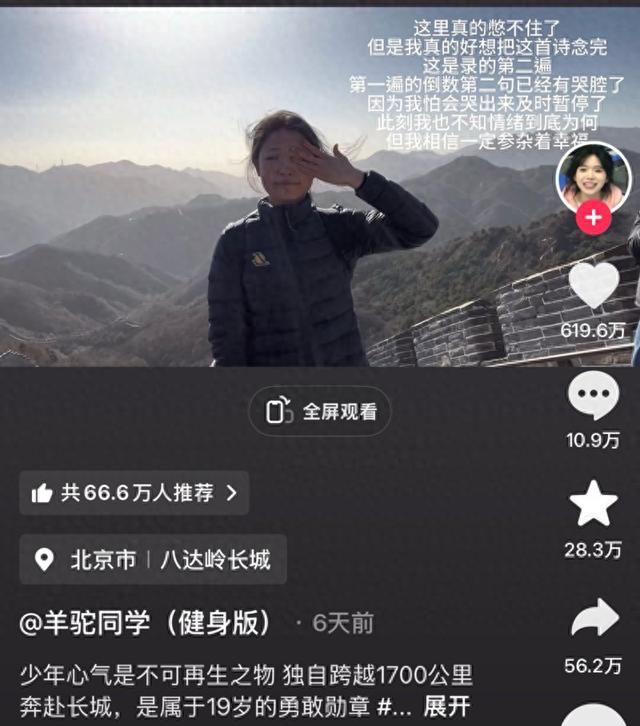Open the creator's profile avatar
The height and width of the screenshot is (726, 640).
593,177
